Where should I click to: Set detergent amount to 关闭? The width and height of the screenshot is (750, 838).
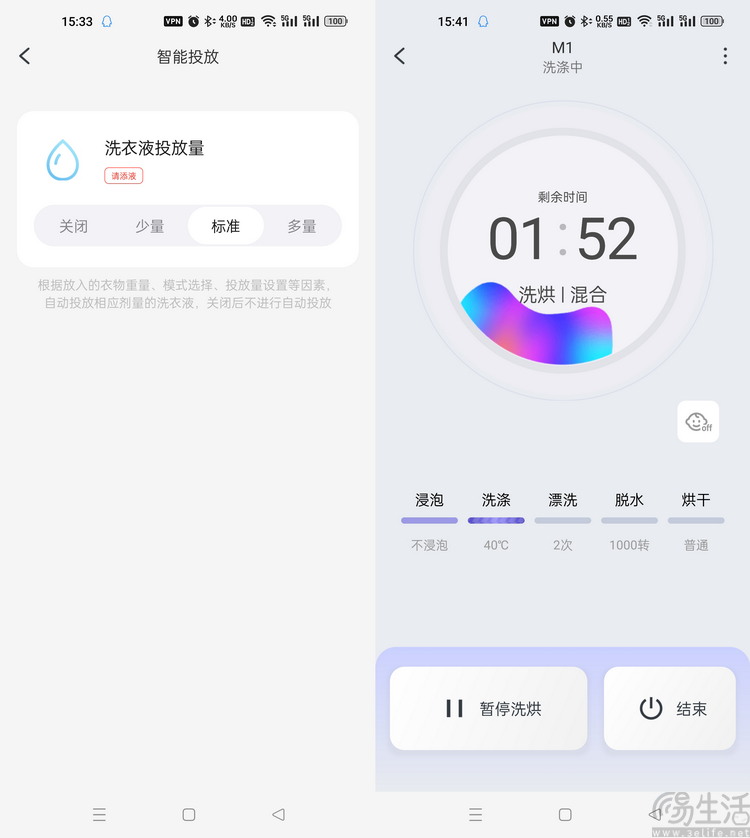73,226
